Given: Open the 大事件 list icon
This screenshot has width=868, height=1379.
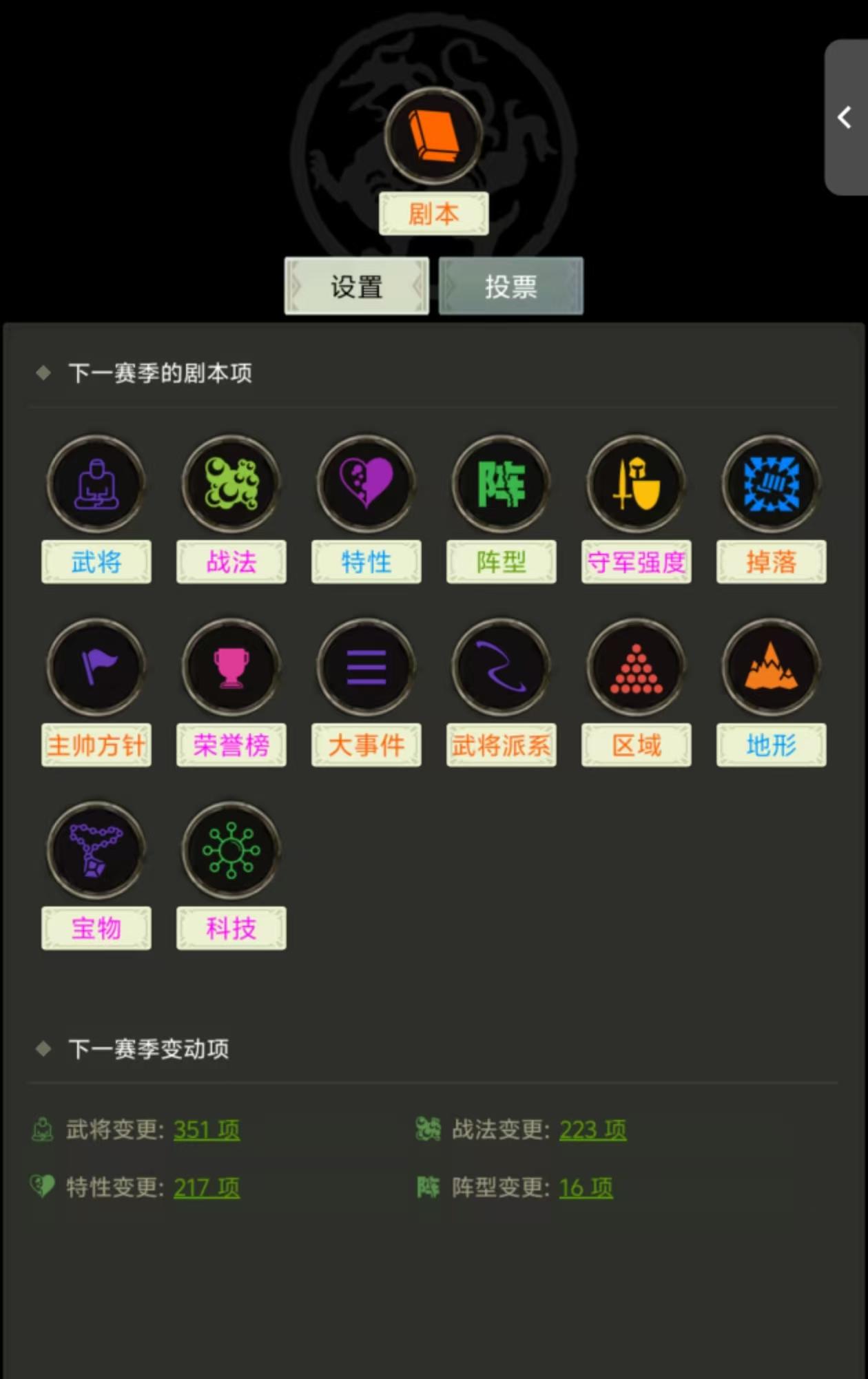Looking at the screenshot, I should click(x=366, y=667).
